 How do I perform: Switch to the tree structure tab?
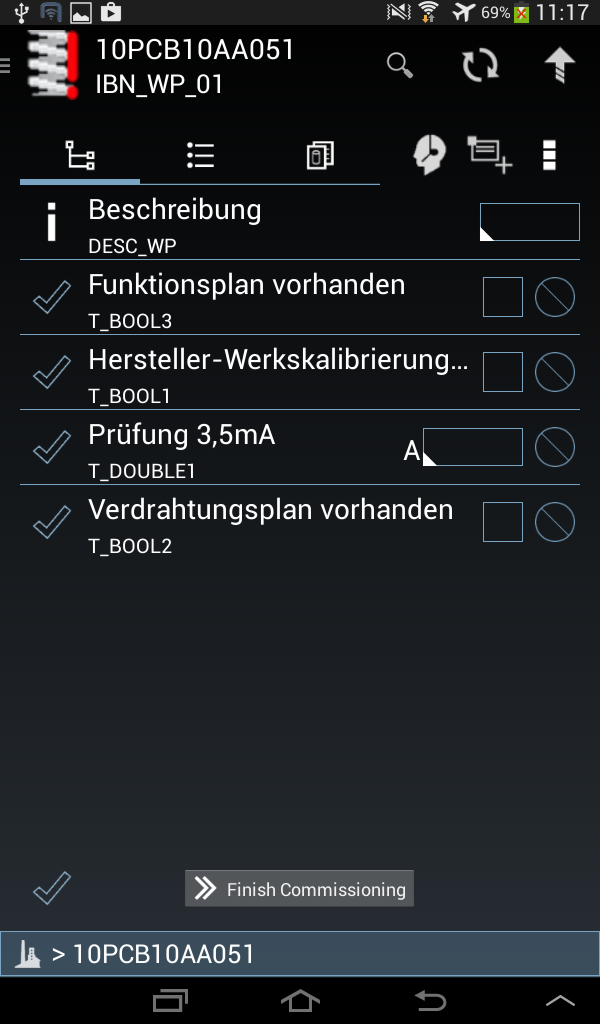pos(80,156)
